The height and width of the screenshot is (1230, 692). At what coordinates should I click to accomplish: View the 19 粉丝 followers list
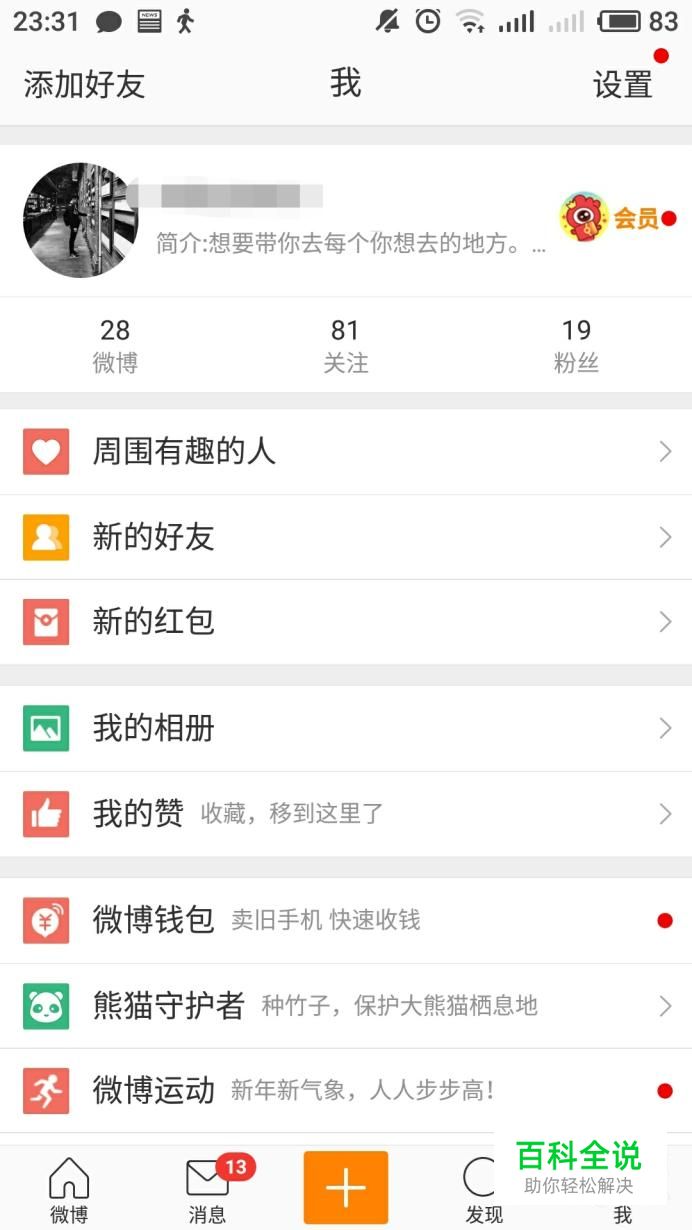click(x=576, y=345)
